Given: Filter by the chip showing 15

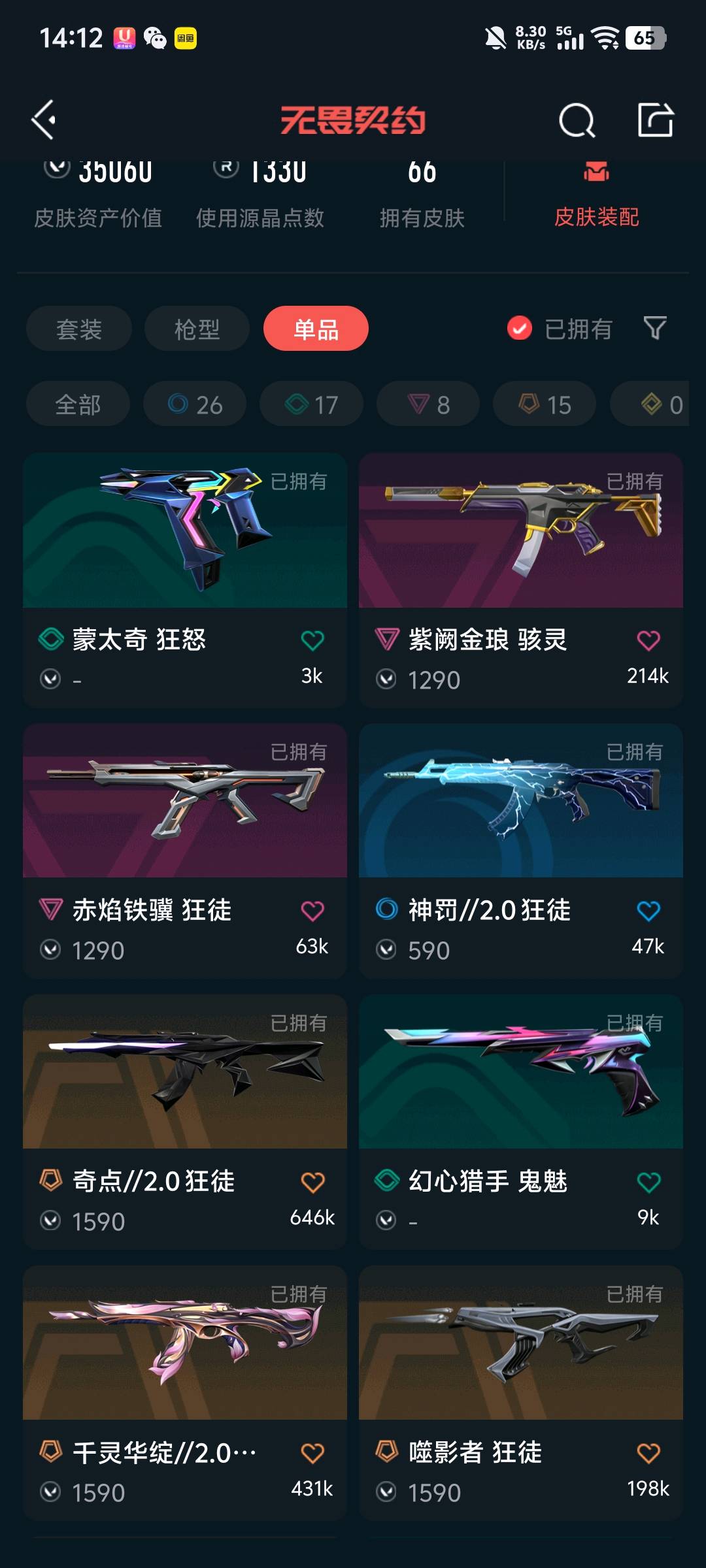Looking at the screenshot, I should [545, 404].
